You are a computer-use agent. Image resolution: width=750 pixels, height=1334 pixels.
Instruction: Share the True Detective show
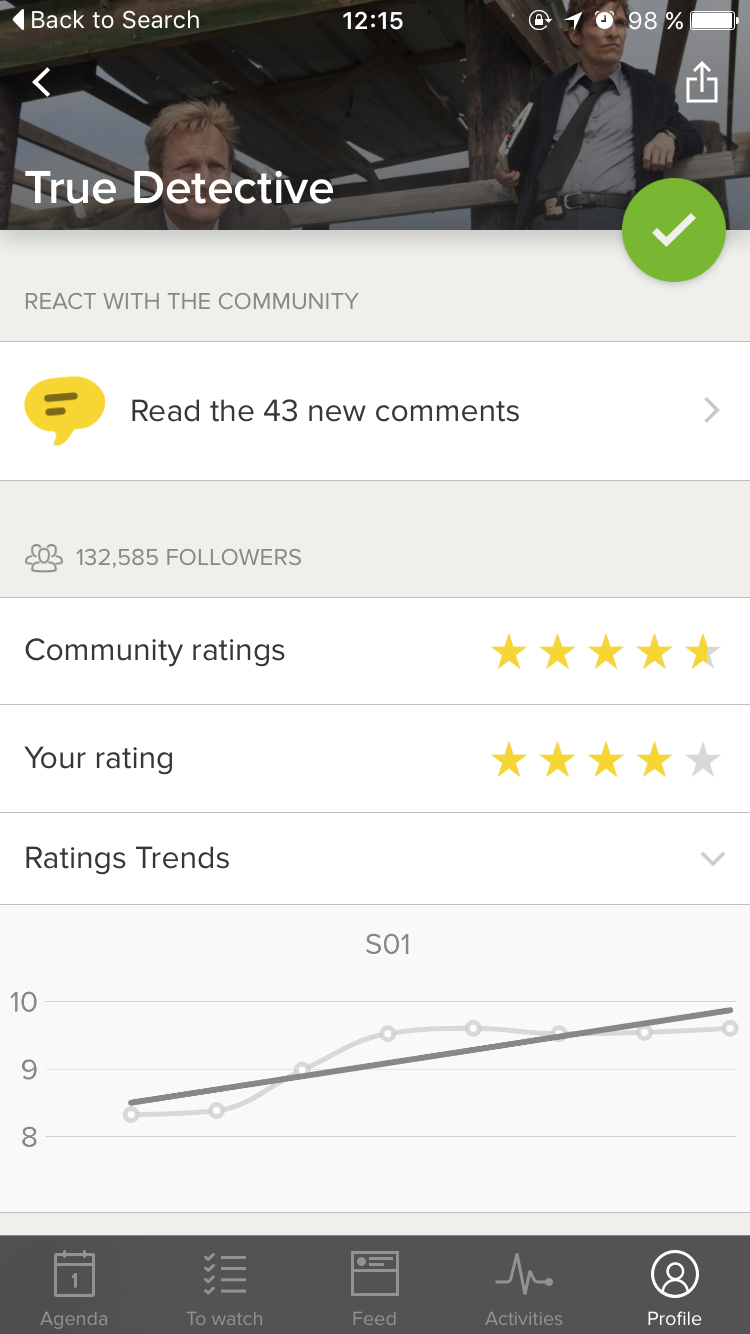pyautogui.click(x=701, y=82)
